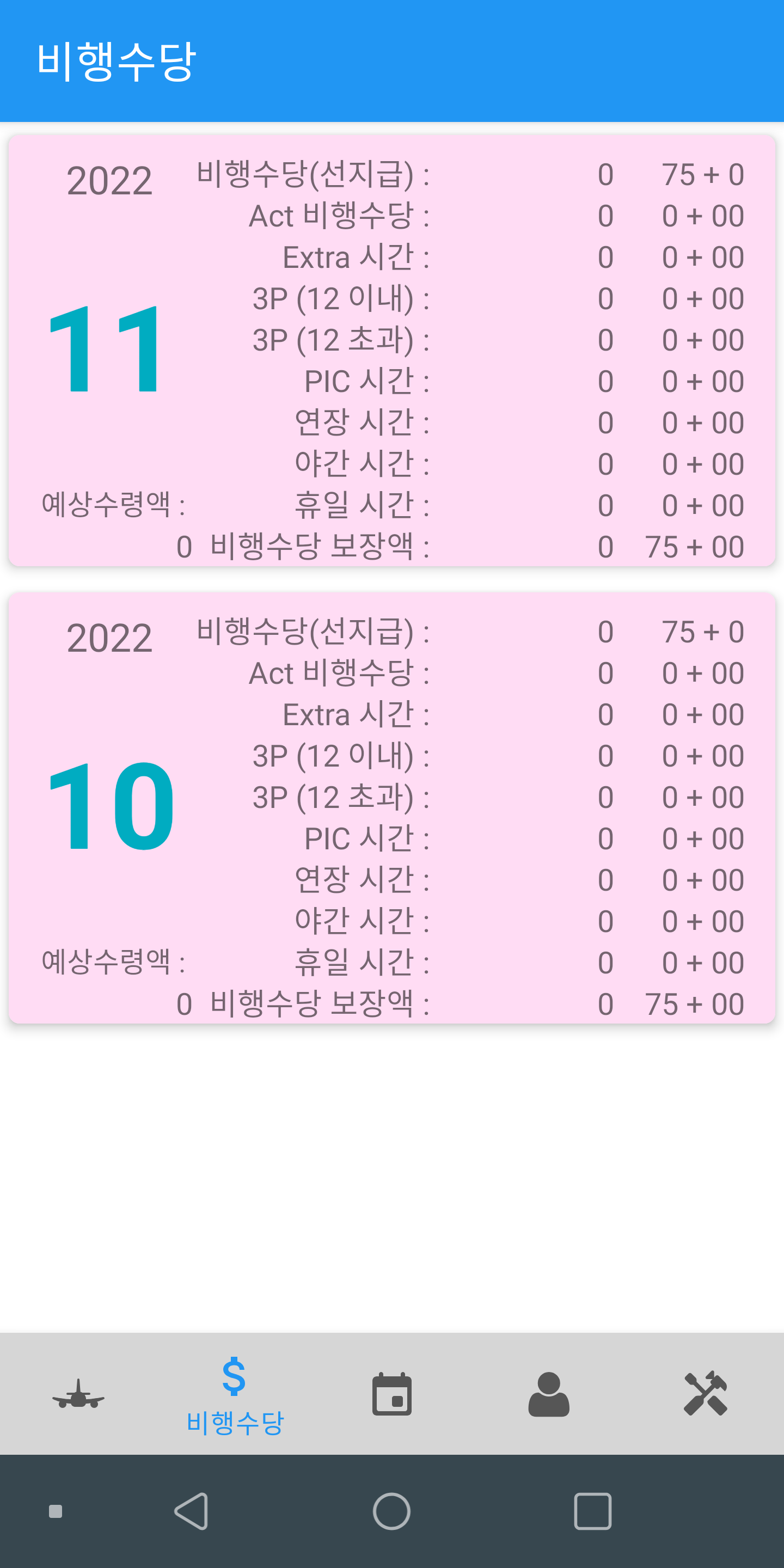The image size is (784, 1568).
Task: Switch to the airplane flights tab
Action: [x=78, y=1394]
